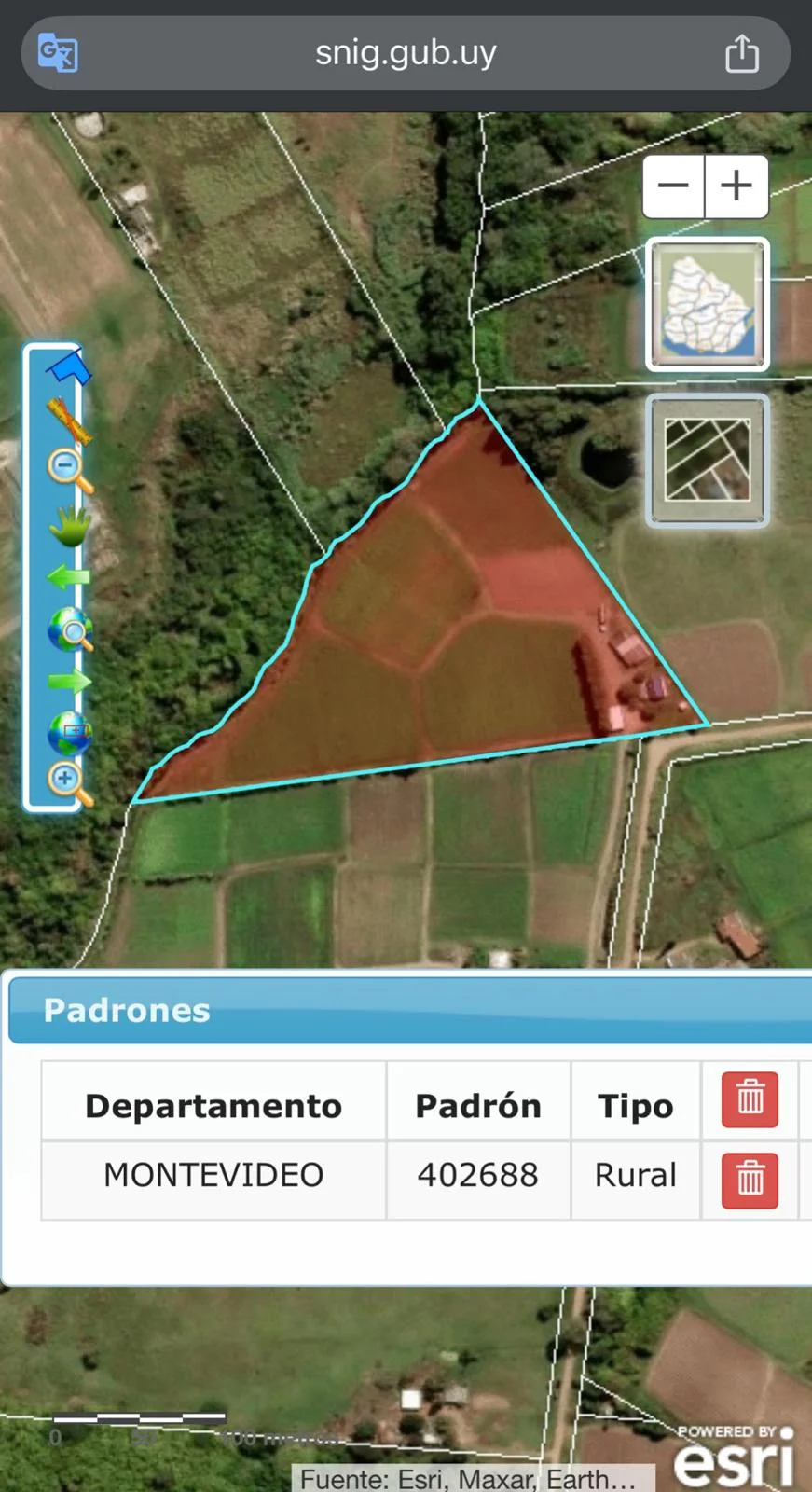The height and width of the screenshot is (1492, 812).
Task: Activate the ruler measurement tool
Action: pyautogui.click(x=69, y=420)
